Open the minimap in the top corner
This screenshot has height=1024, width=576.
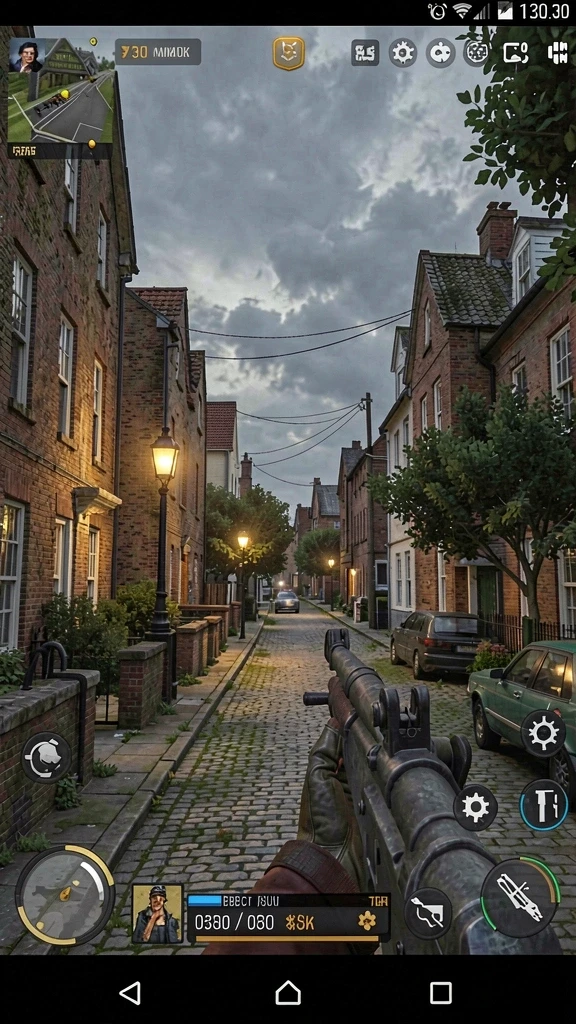click(x=60, y=98)
